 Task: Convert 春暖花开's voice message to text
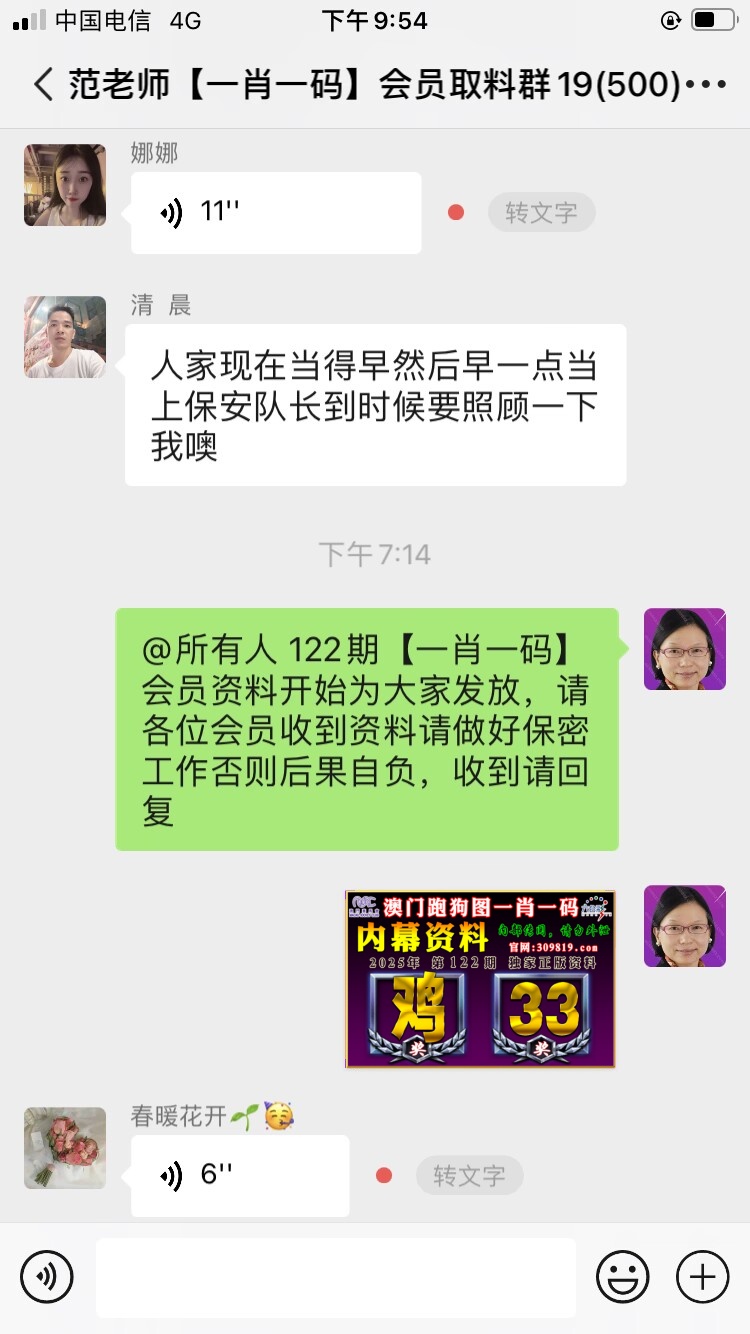[x=469, y=1175]
